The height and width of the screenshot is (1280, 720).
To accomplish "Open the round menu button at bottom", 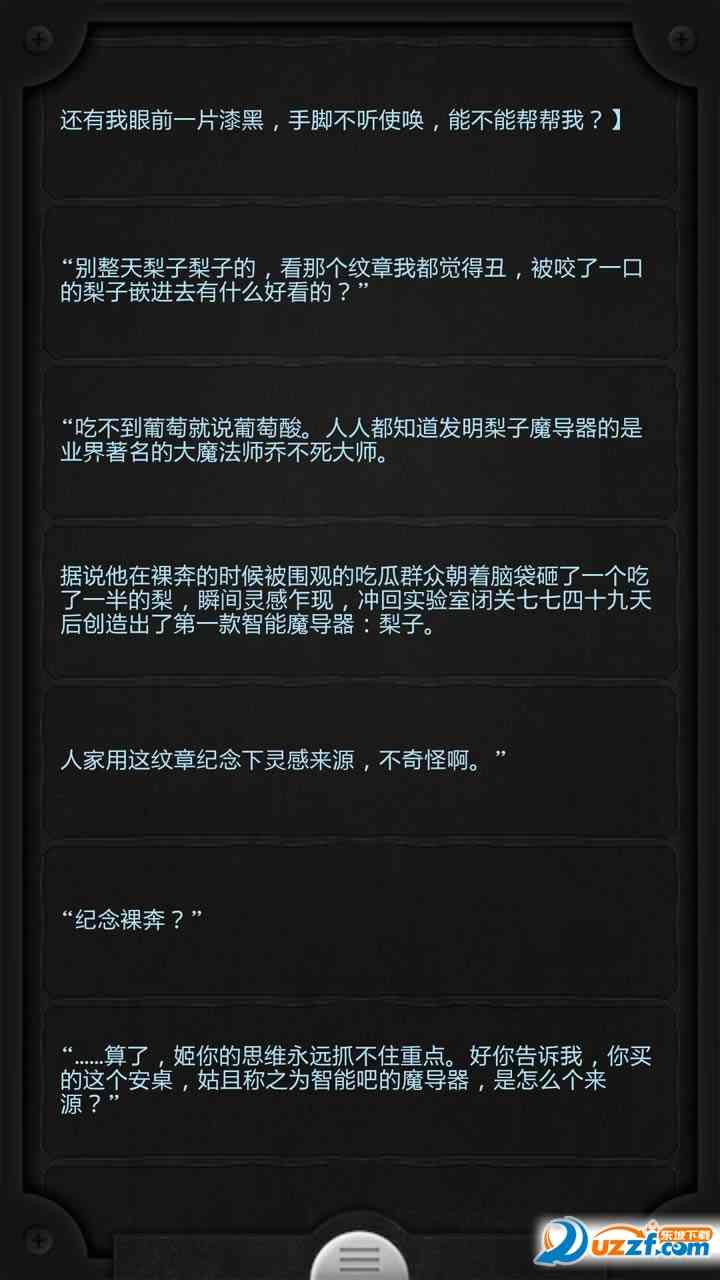I will pyautogui.click(x=359, y=1254).
